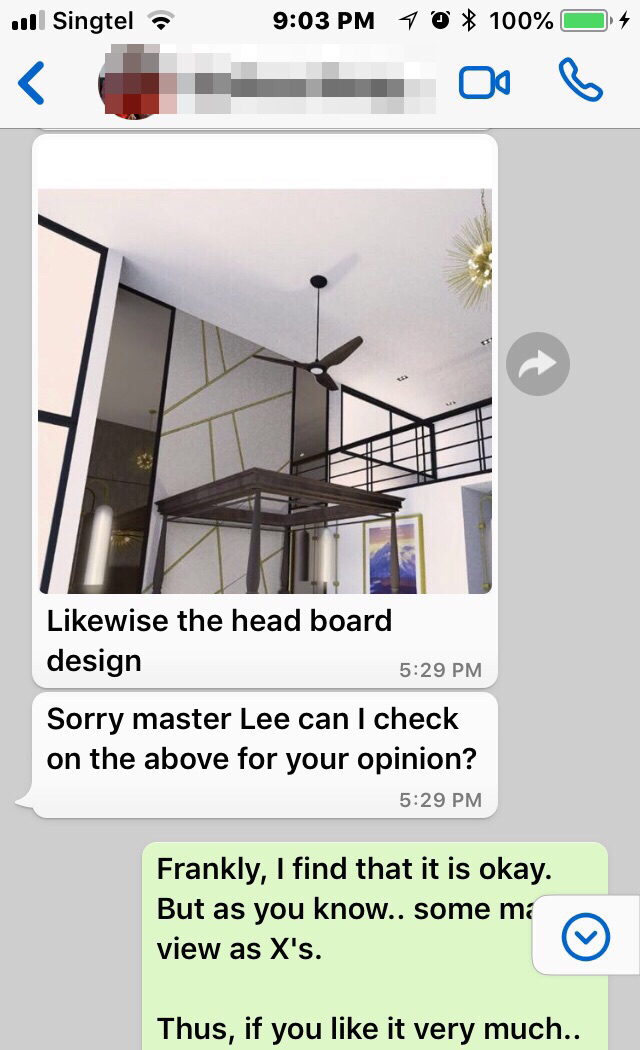Start a video call
The height and width of the screenshot is (1050, 640).
click(x=484, y=83)
